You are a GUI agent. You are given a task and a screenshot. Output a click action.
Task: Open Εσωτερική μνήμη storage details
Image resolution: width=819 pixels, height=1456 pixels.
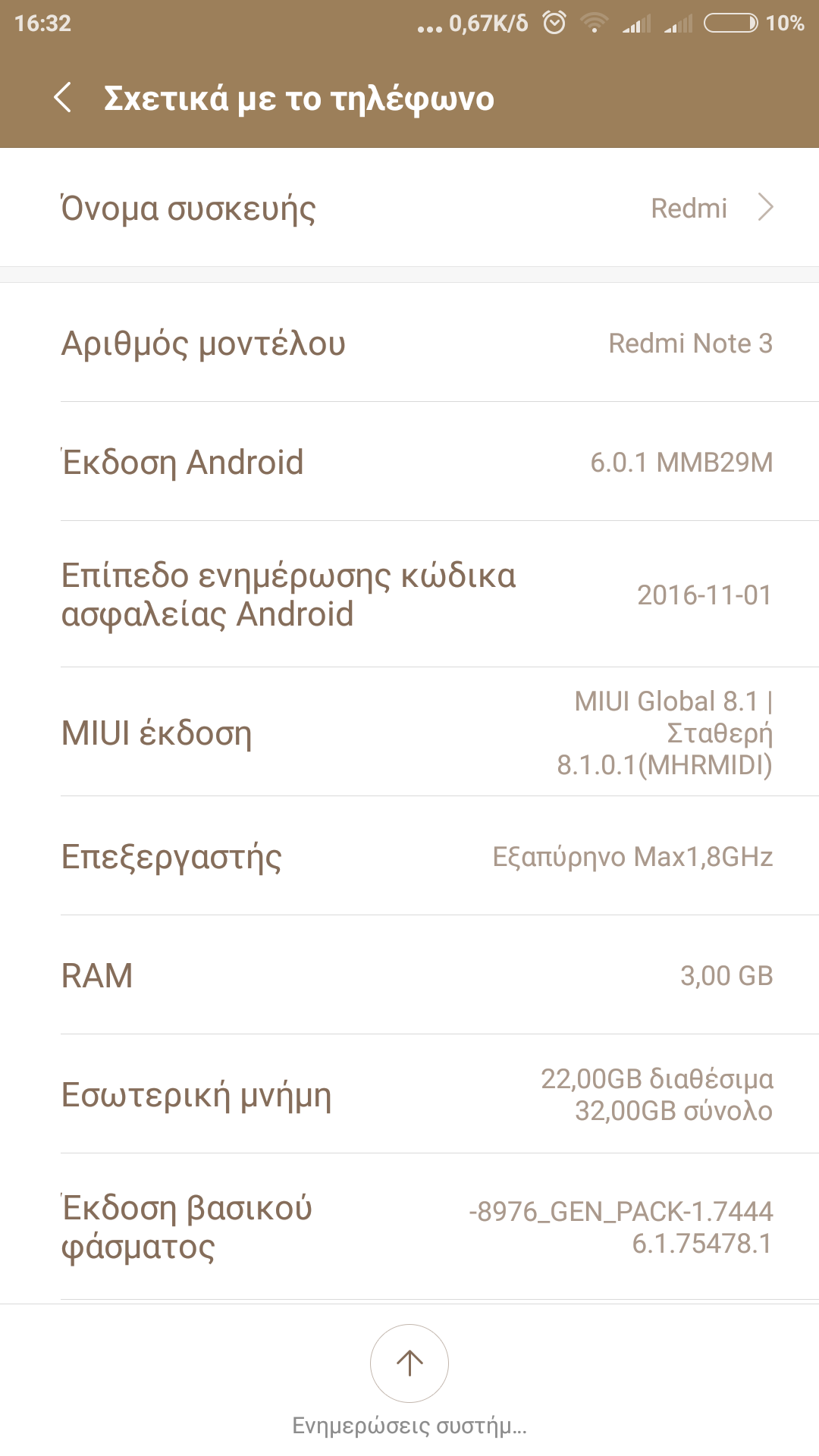(409, 1094)
